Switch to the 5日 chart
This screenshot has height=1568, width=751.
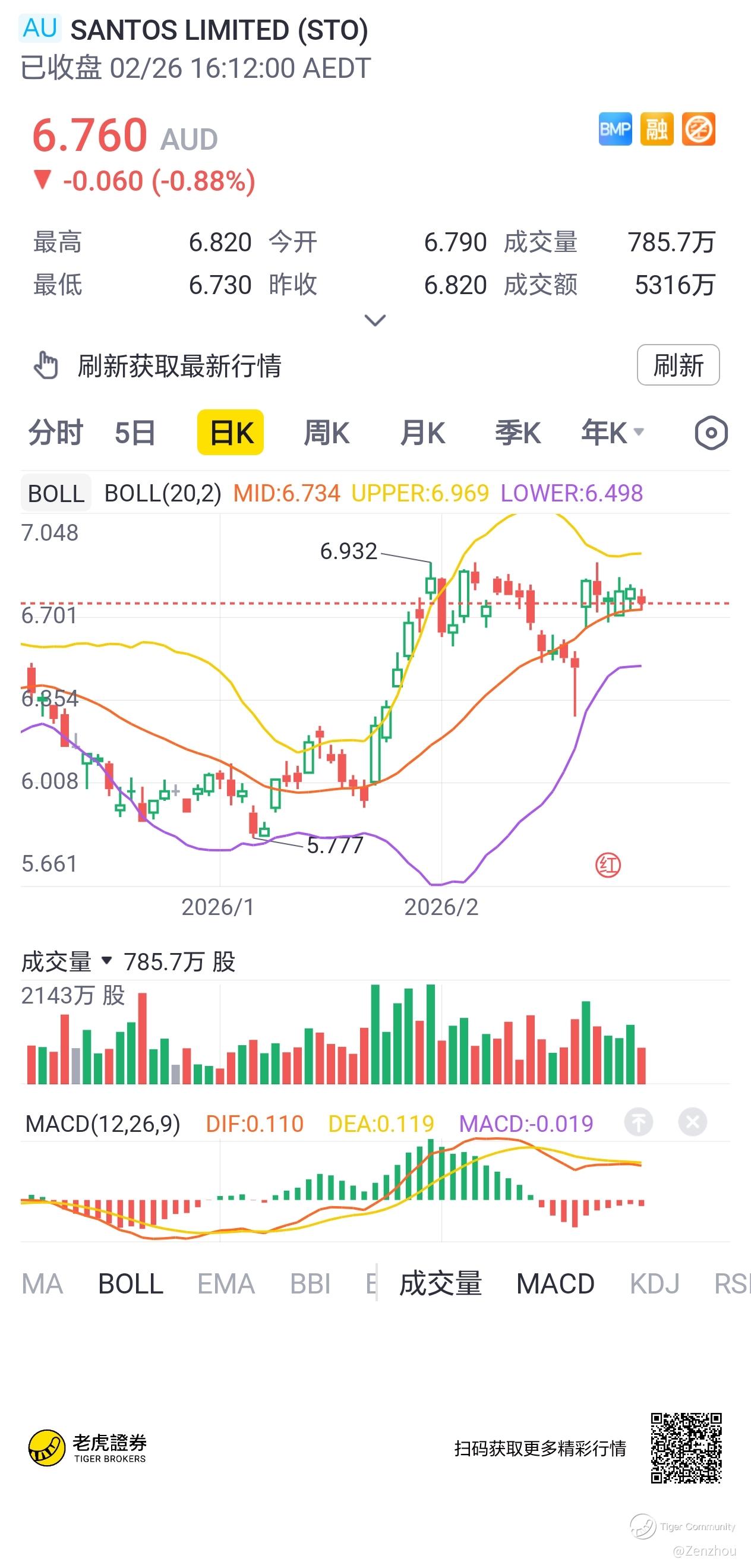[134, 433]
